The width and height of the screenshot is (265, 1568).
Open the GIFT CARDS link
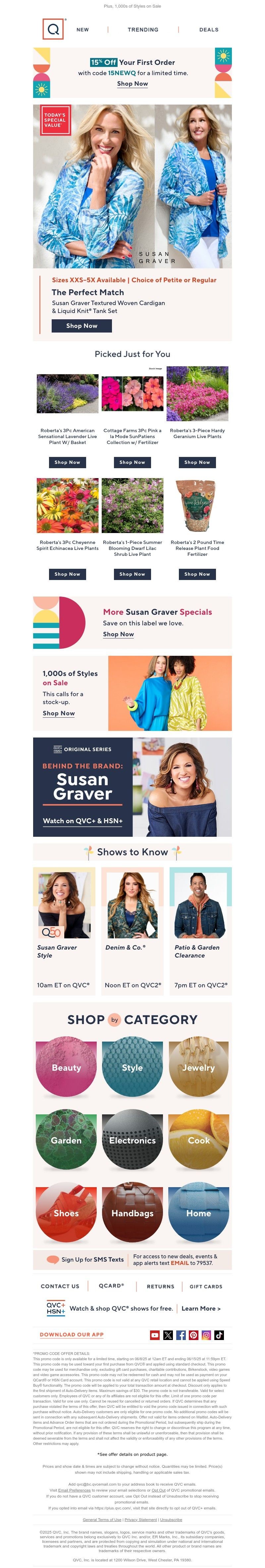coord(205,1286)
